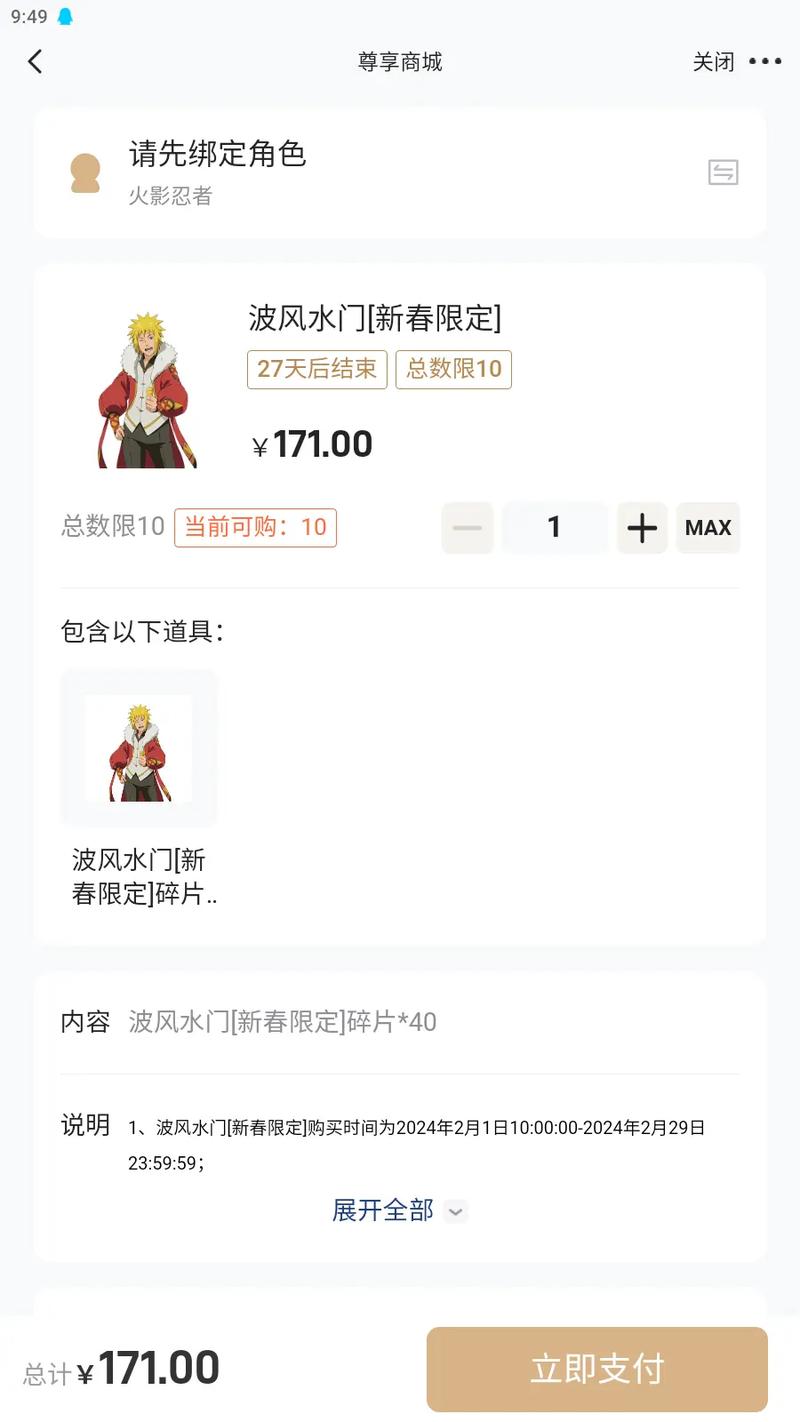Image resolution: width=800 pixels, height=1422 pixels.
Task: Decrease quantity with the minus button
Action: 467,528
